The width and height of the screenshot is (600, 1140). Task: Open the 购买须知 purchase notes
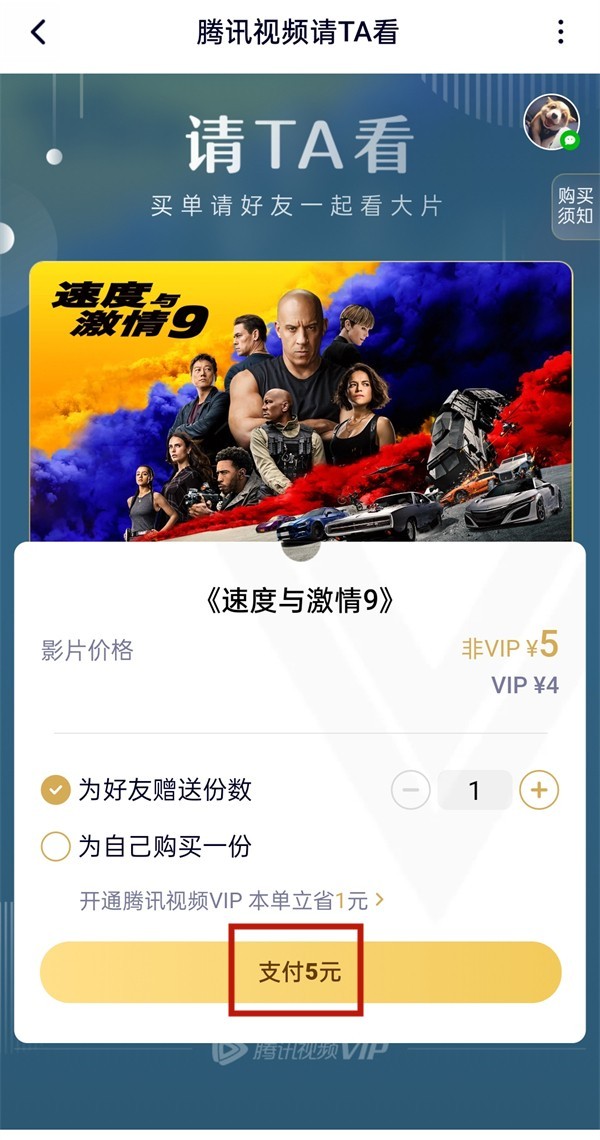575,206
